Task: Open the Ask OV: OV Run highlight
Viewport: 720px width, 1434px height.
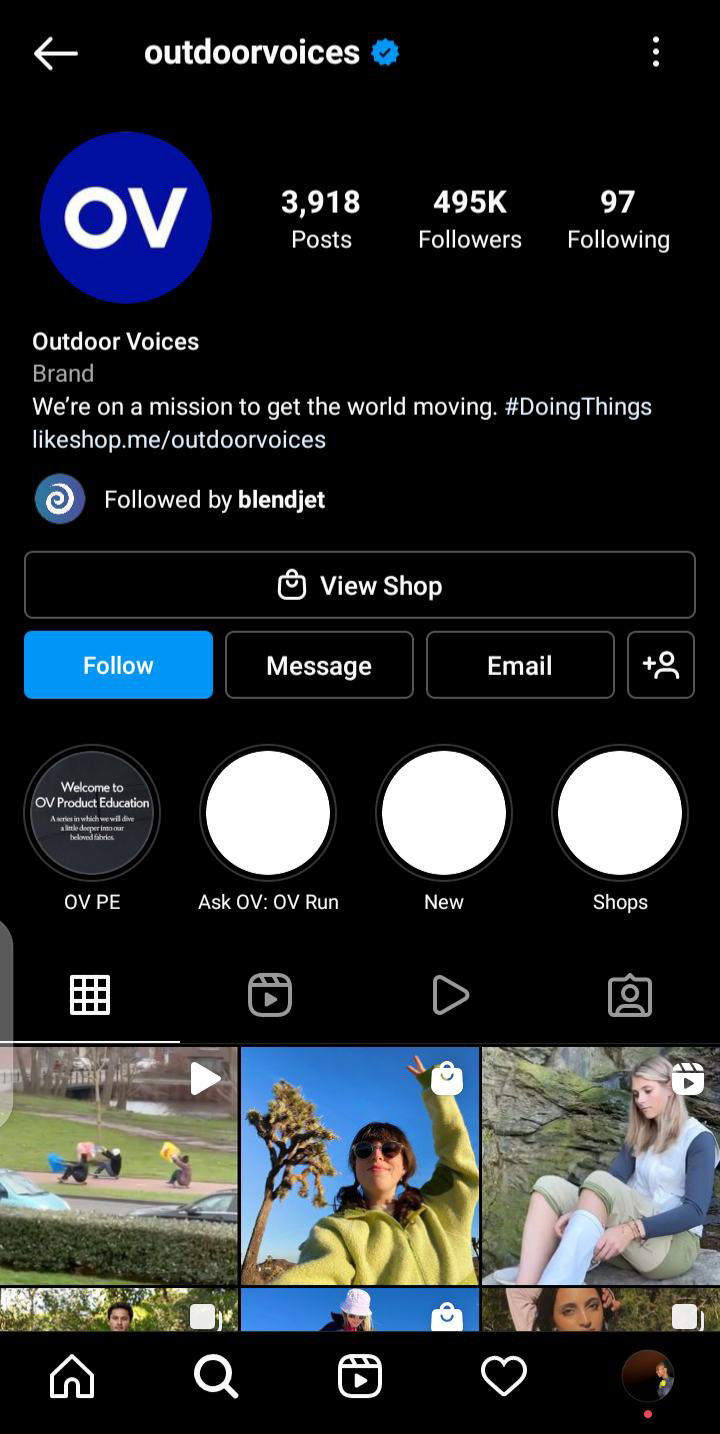Action: [x=268, y=814]
